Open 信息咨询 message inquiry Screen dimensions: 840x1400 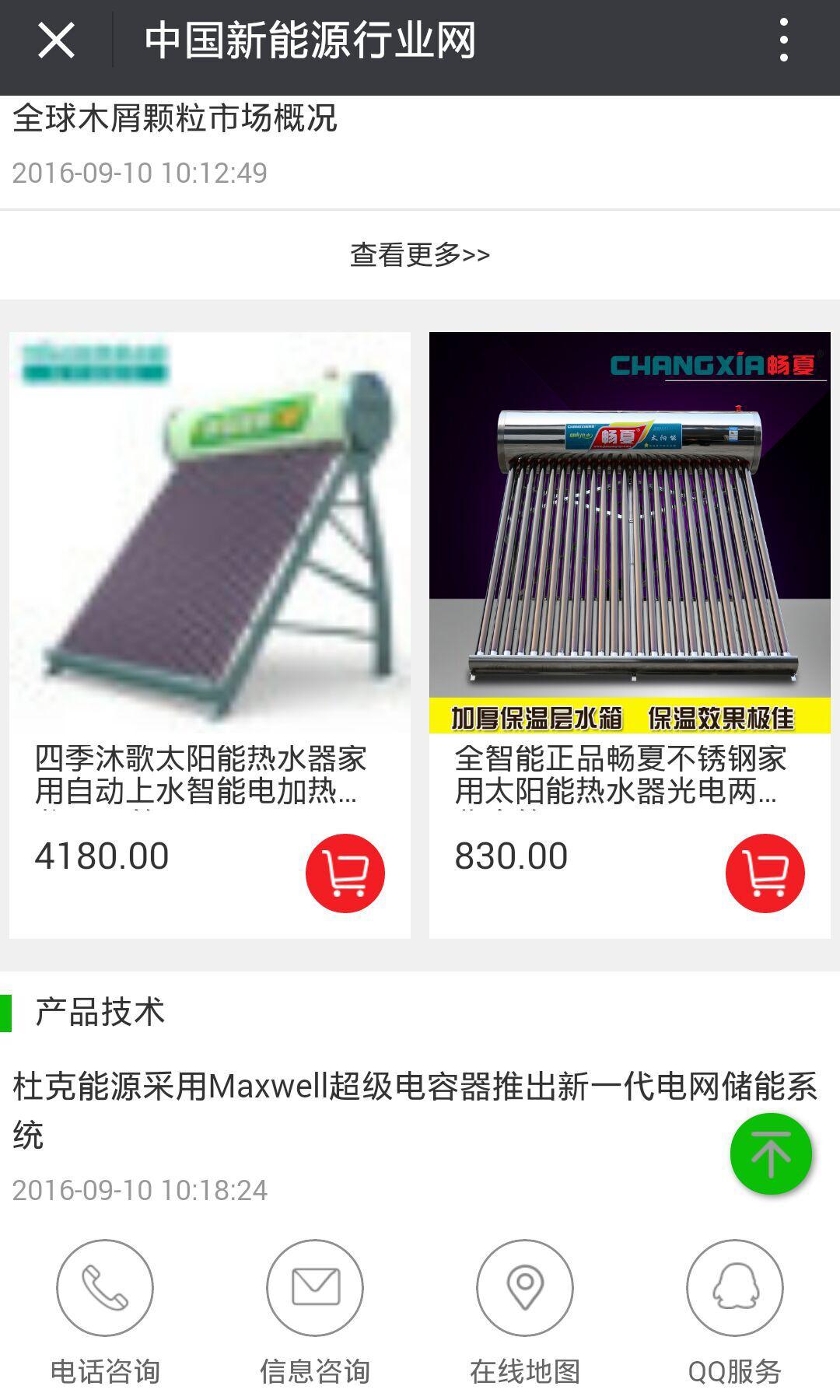315,1311
